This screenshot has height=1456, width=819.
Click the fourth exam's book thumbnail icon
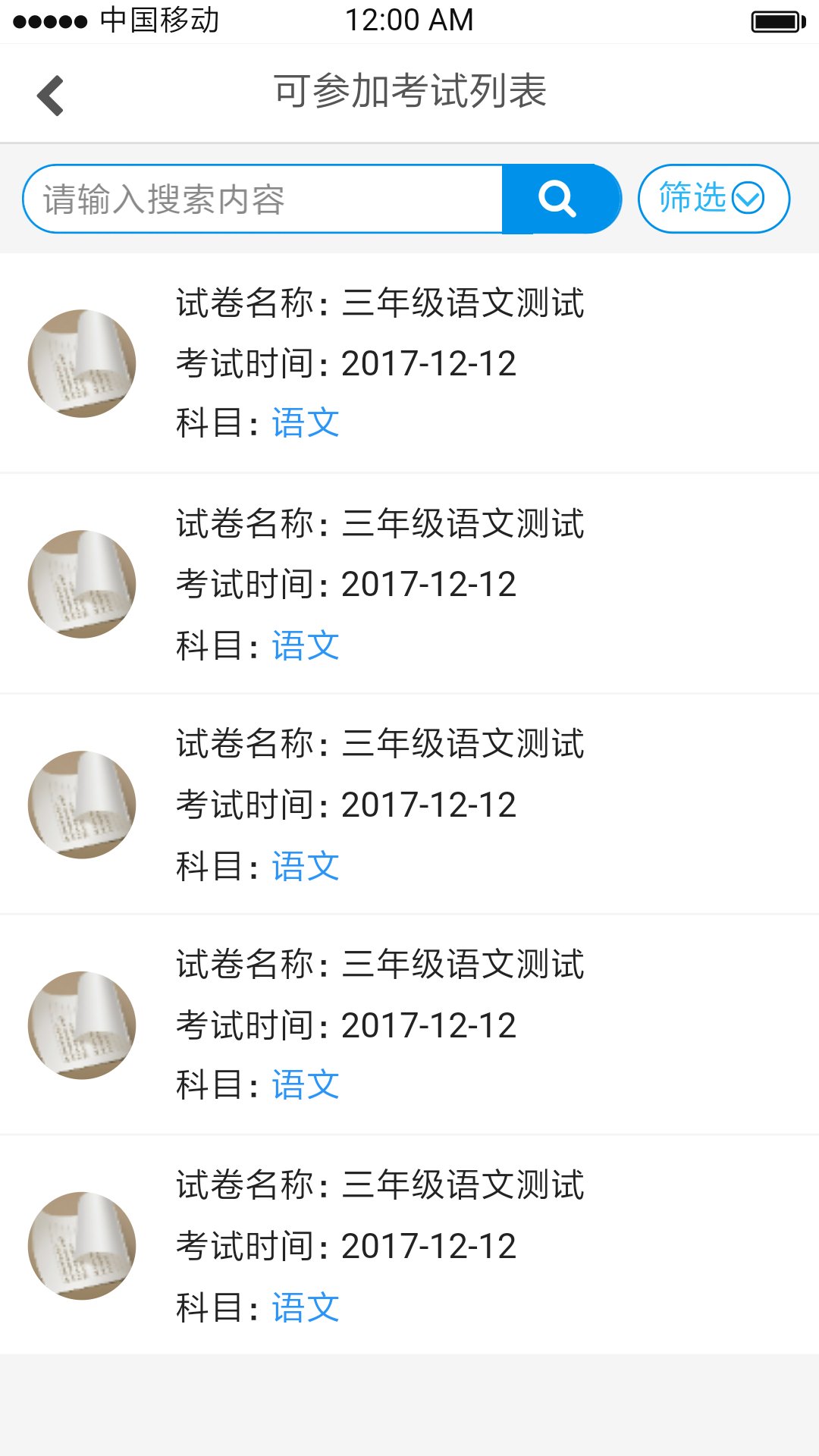click(82, 1024)
